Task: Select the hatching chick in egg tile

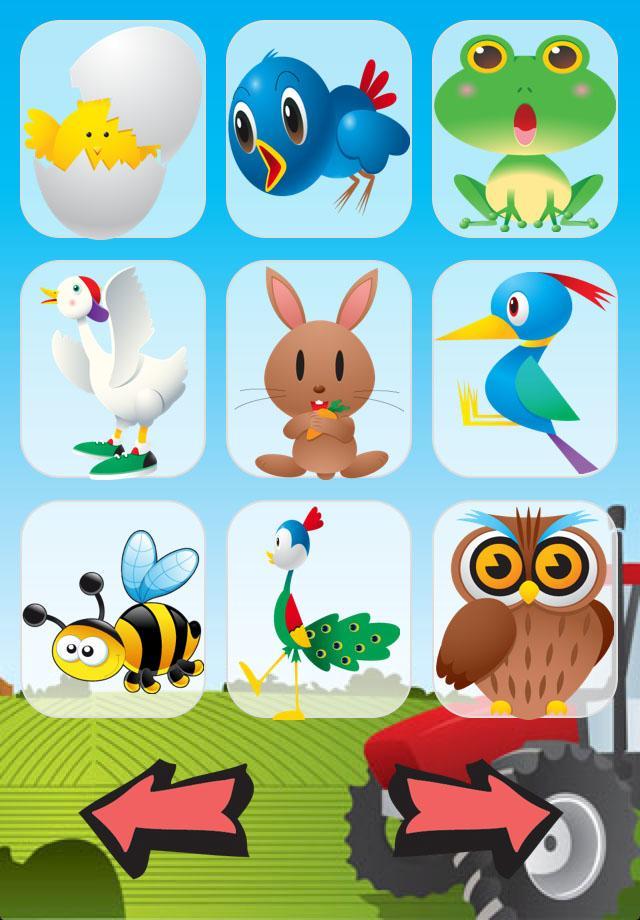Action: pyautogui.click(x=113, y=130)
